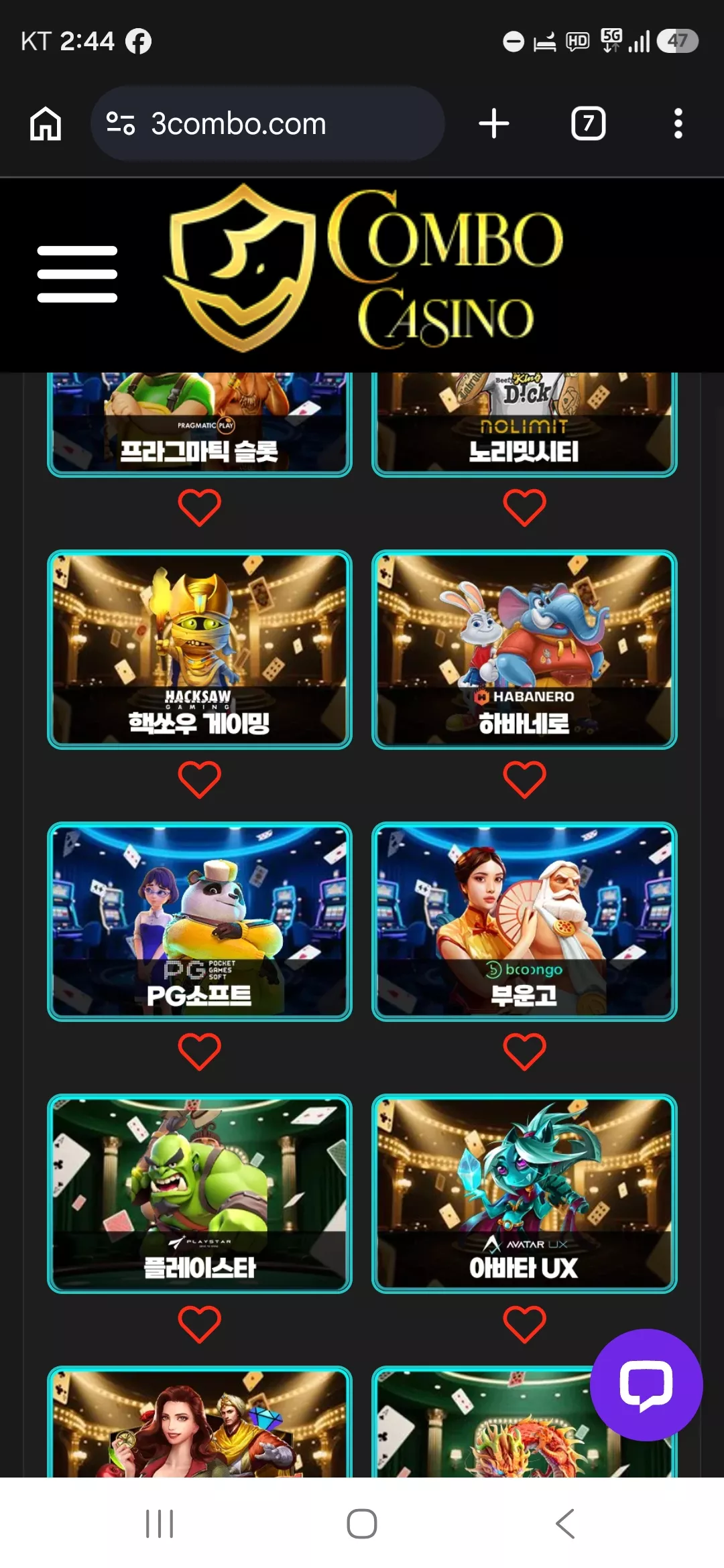Image resolution: width=724 pixels, height=1568 pixels.
Task: Open the 부운고 Booongo game tile
Action: point(524,921)
